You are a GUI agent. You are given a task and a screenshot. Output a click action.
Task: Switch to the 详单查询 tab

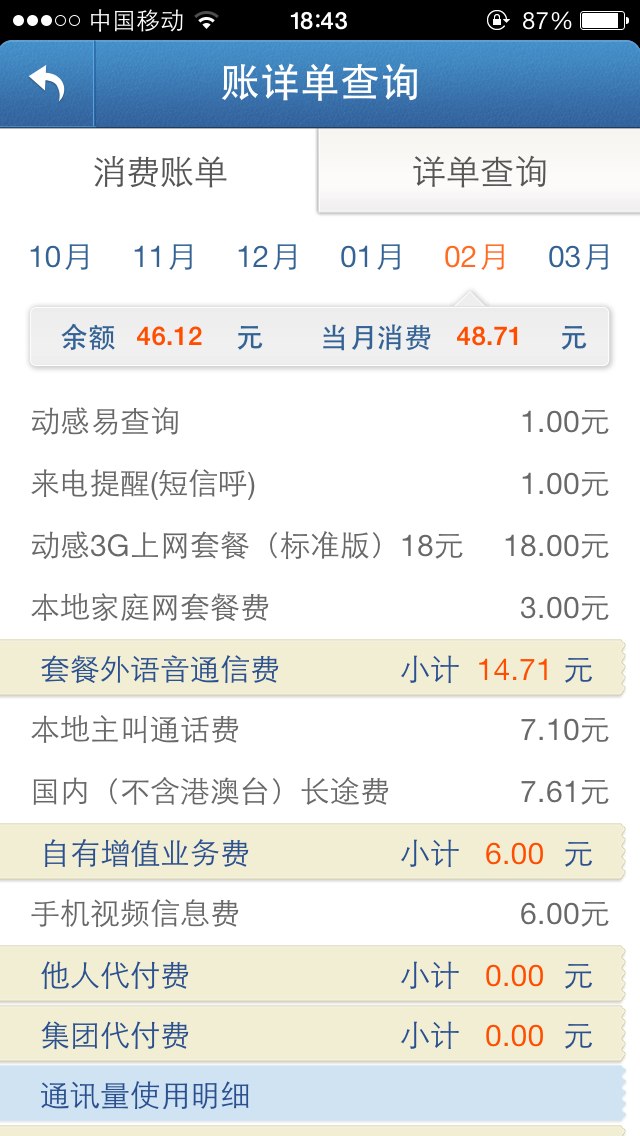pos(479,172)
